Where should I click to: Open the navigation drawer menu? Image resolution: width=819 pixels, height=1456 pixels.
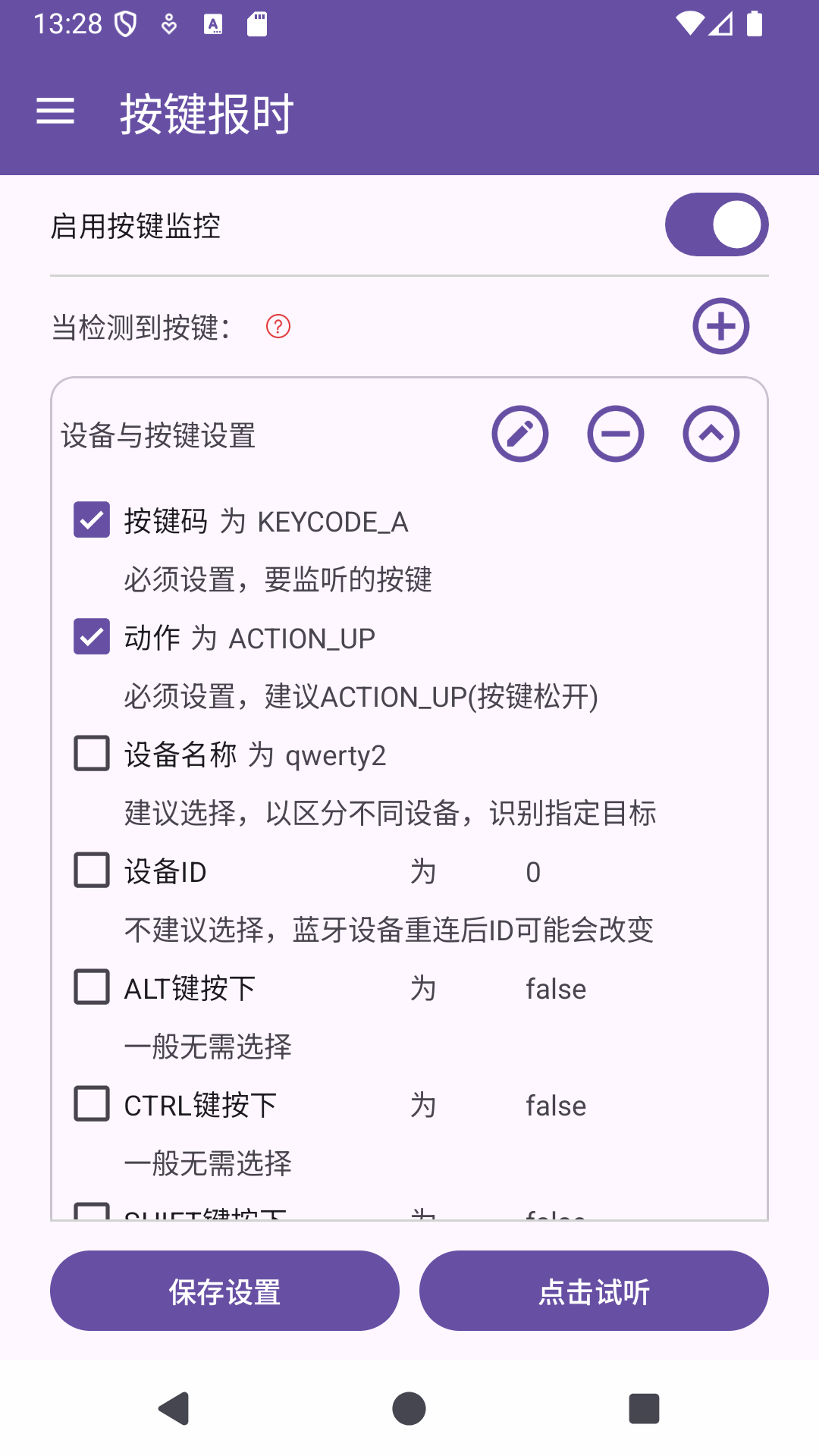pyautogui.click(x=55, y=111)
